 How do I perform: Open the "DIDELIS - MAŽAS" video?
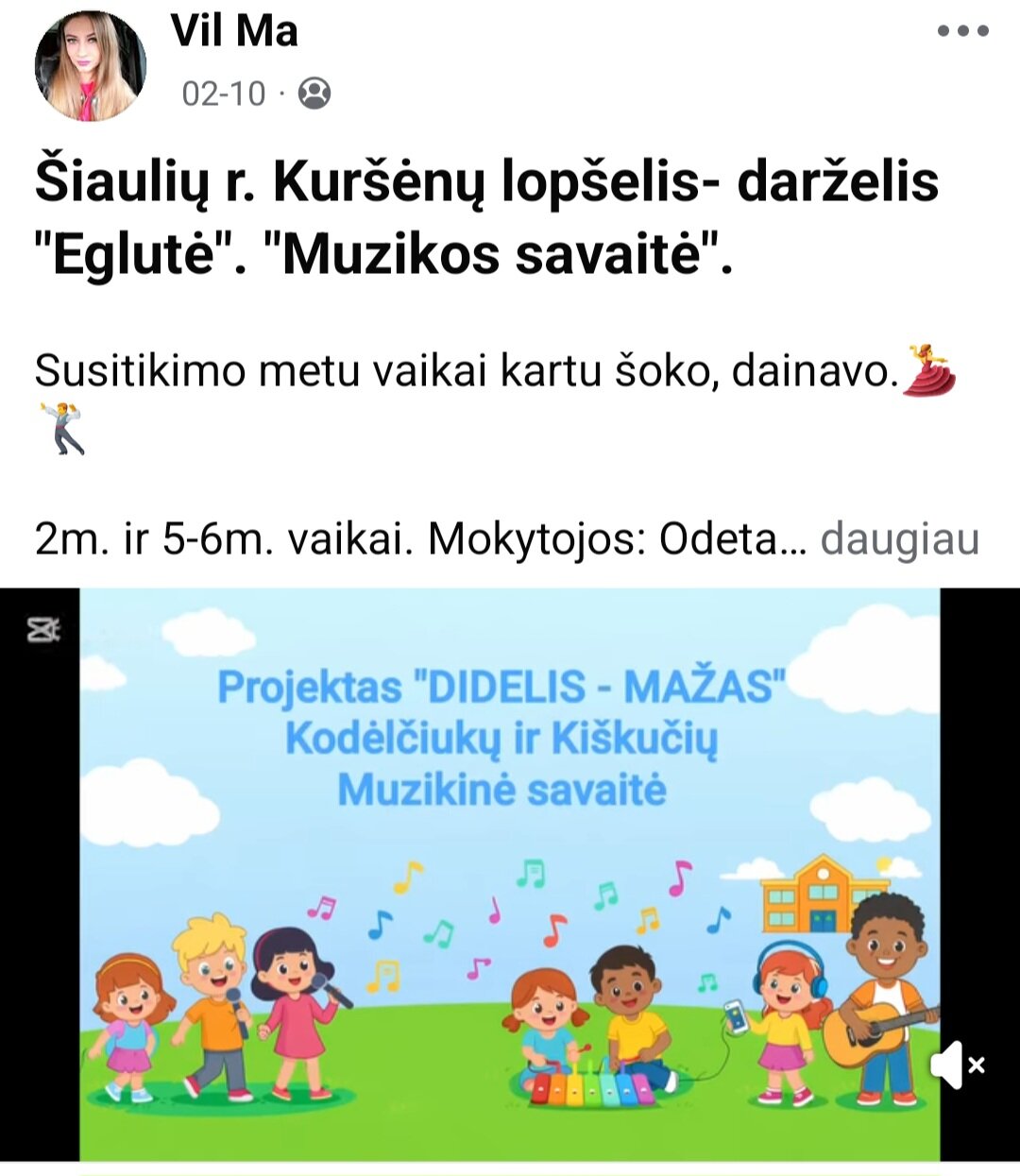click(510, 874)
